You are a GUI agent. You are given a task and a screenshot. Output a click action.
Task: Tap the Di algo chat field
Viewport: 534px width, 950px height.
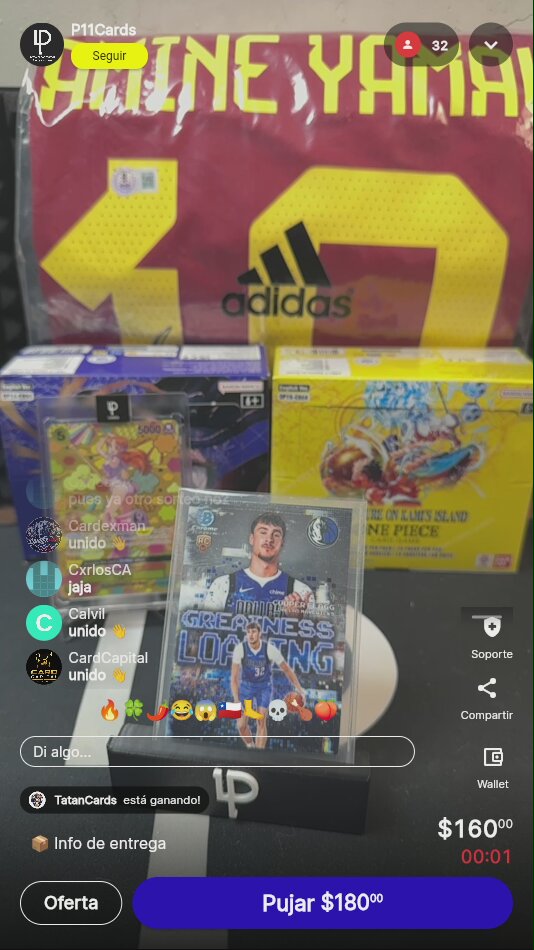click(218, 752)
